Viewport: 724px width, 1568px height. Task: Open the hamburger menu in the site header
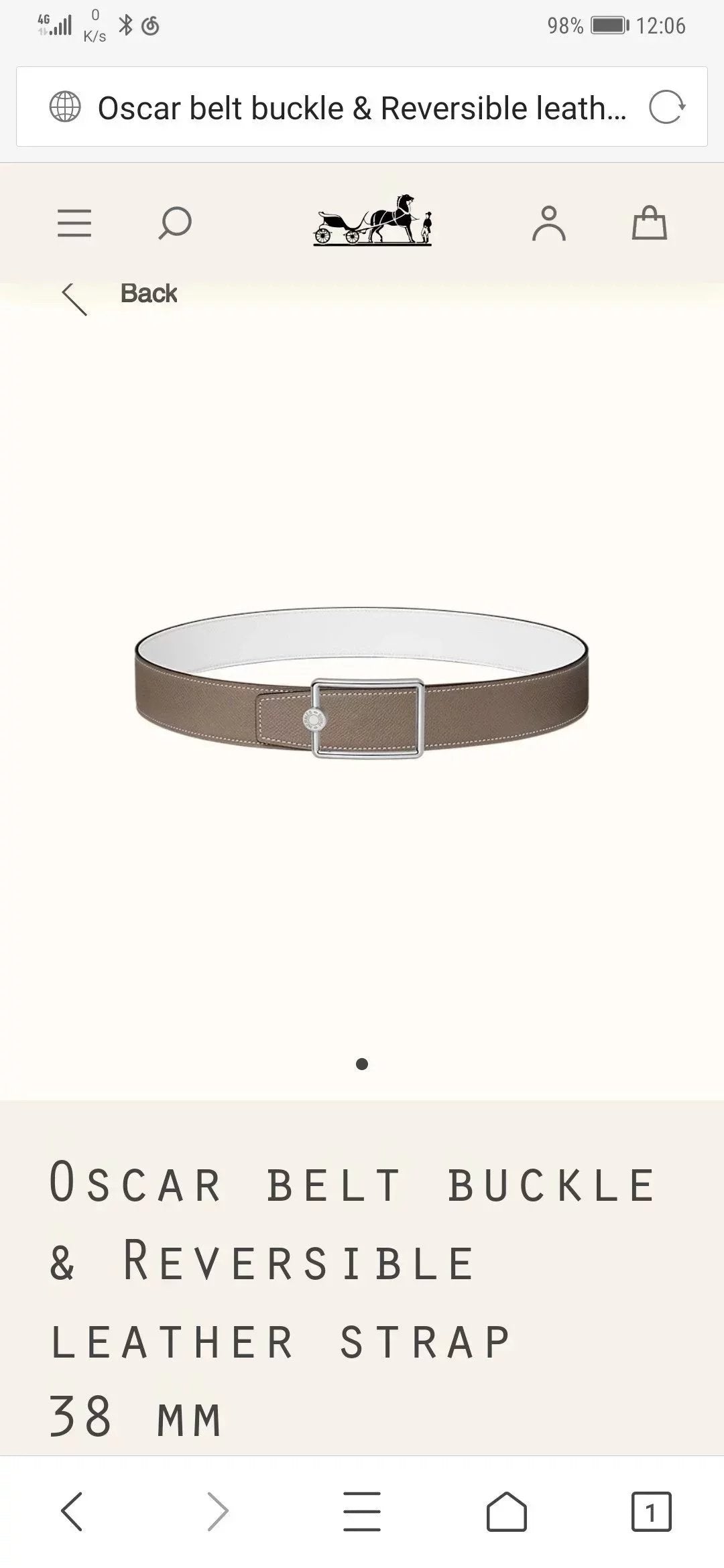[74, 223]
